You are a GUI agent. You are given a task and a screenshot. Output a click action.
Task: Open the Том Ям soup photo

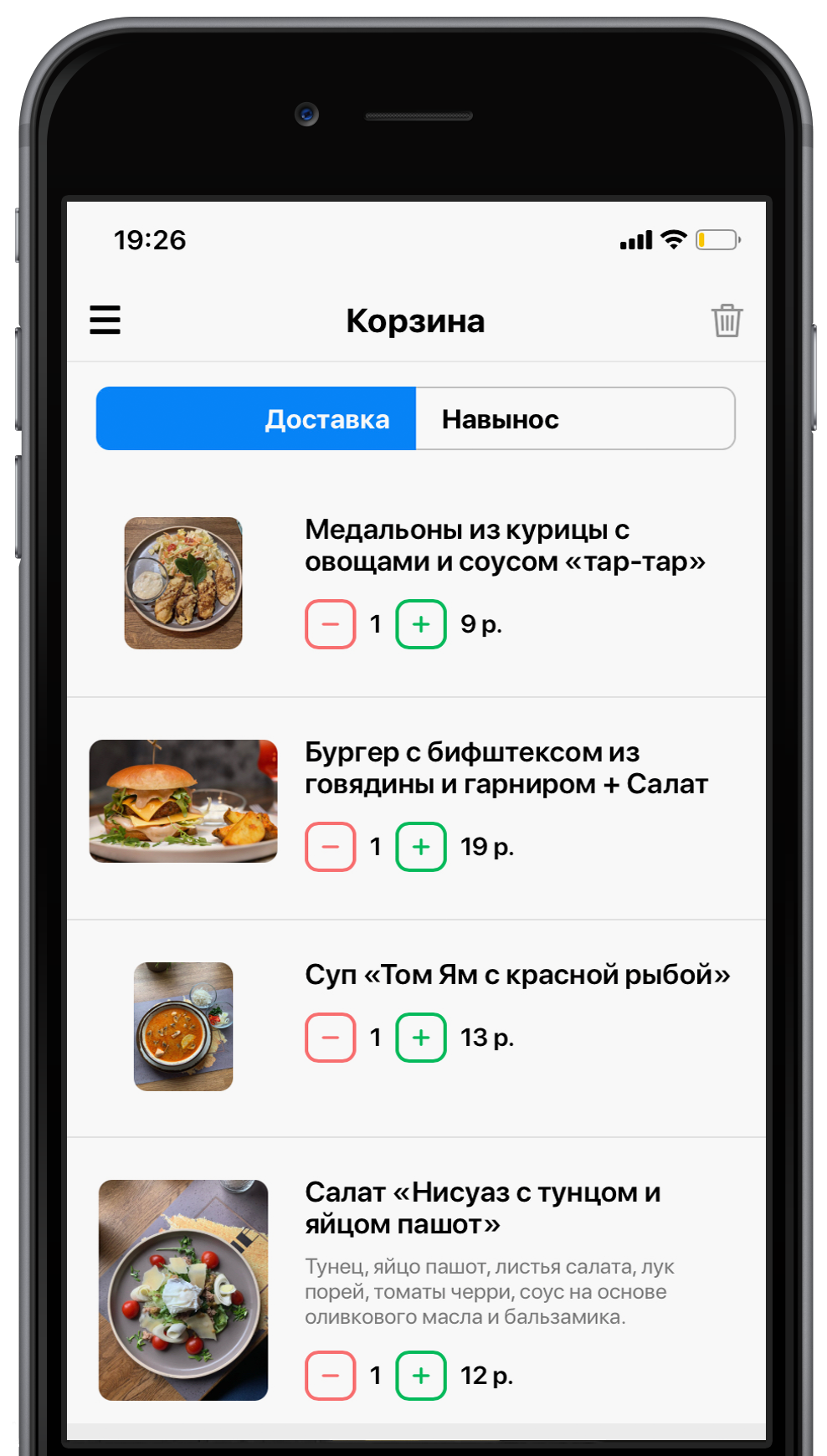click(183, 1027)
